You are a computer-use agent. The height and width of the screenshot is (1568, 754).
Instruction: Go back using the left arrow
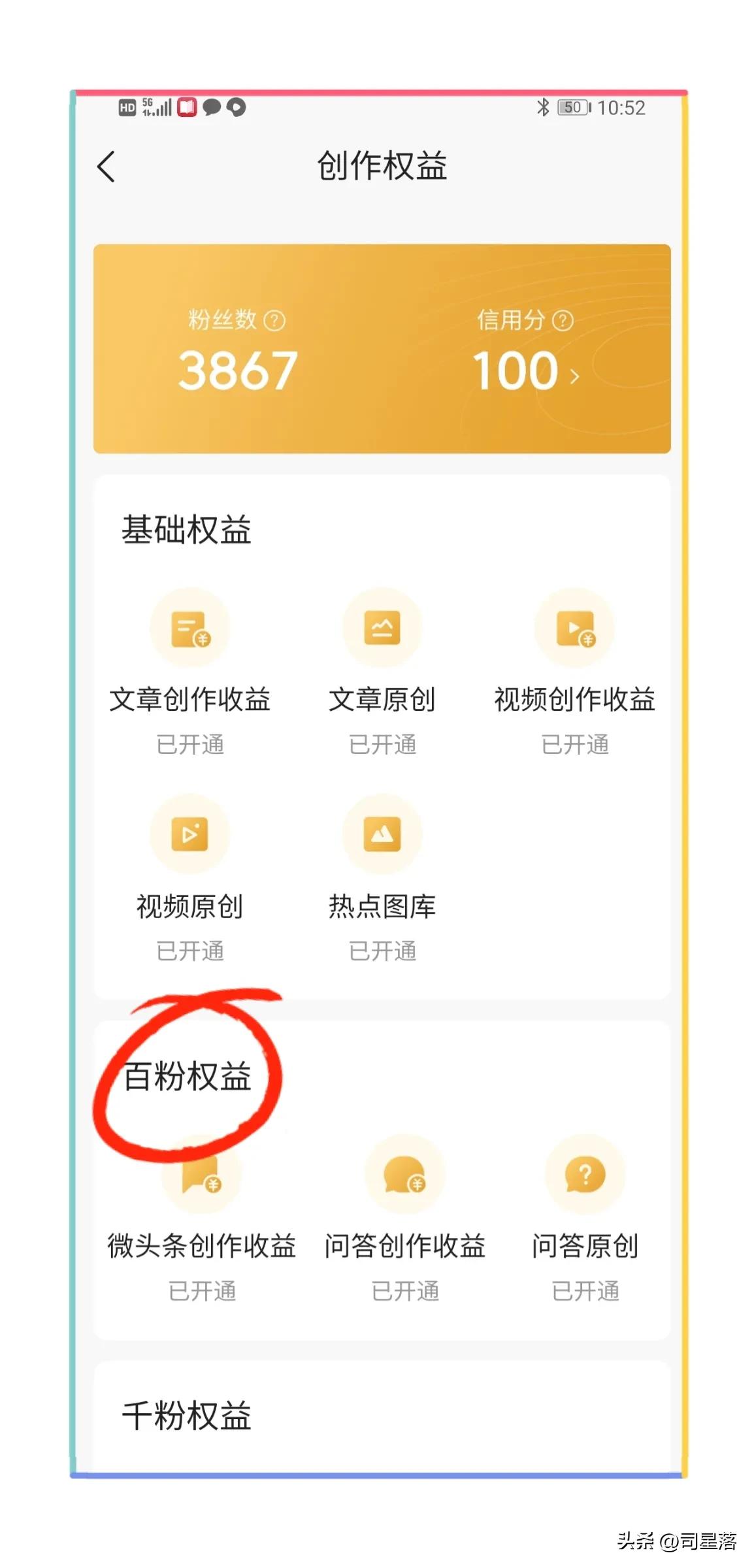tap(106, 167)
